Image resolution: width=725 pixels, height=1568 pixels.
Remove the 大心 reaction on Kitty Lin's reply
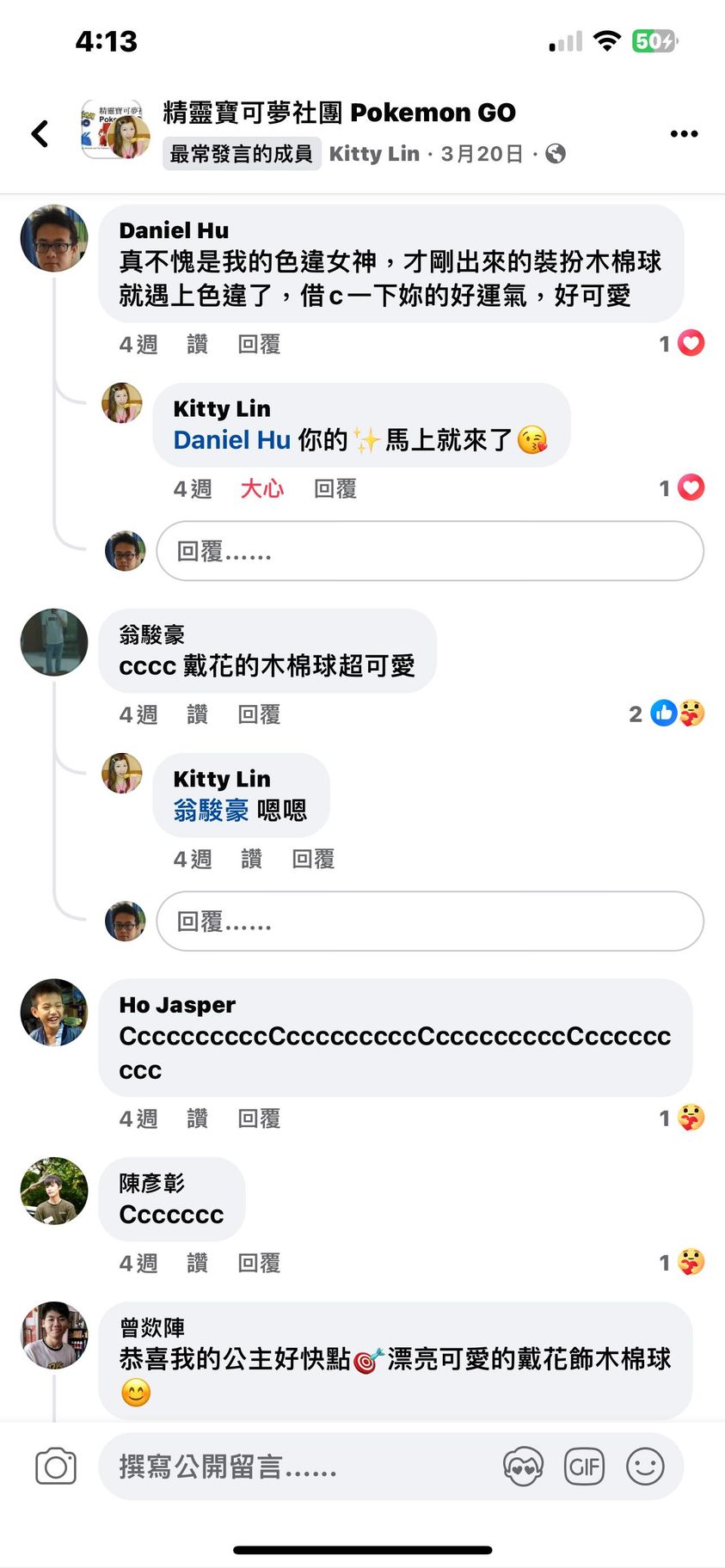click(261, 489)
